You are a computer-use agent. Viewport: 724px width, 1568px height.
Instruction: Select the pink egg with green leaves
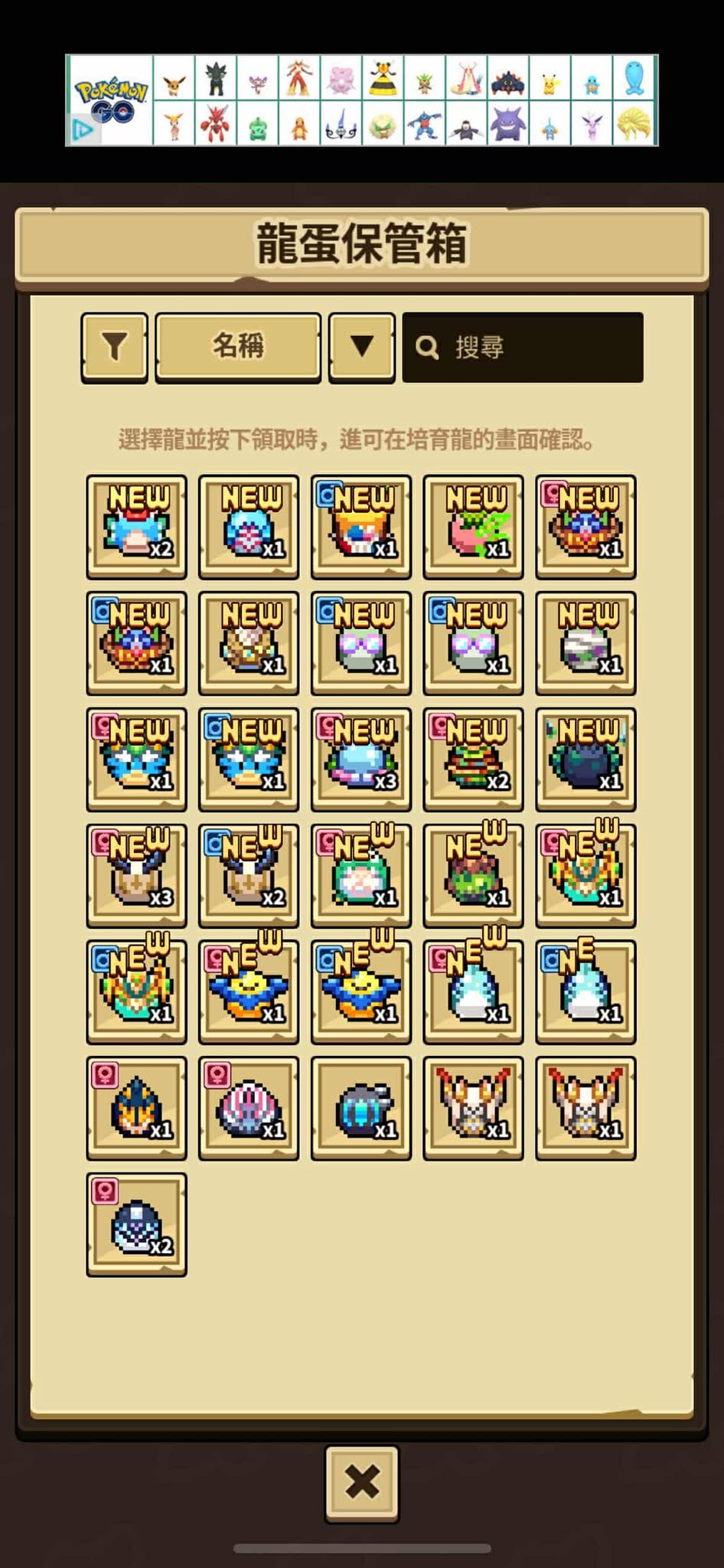473,527
